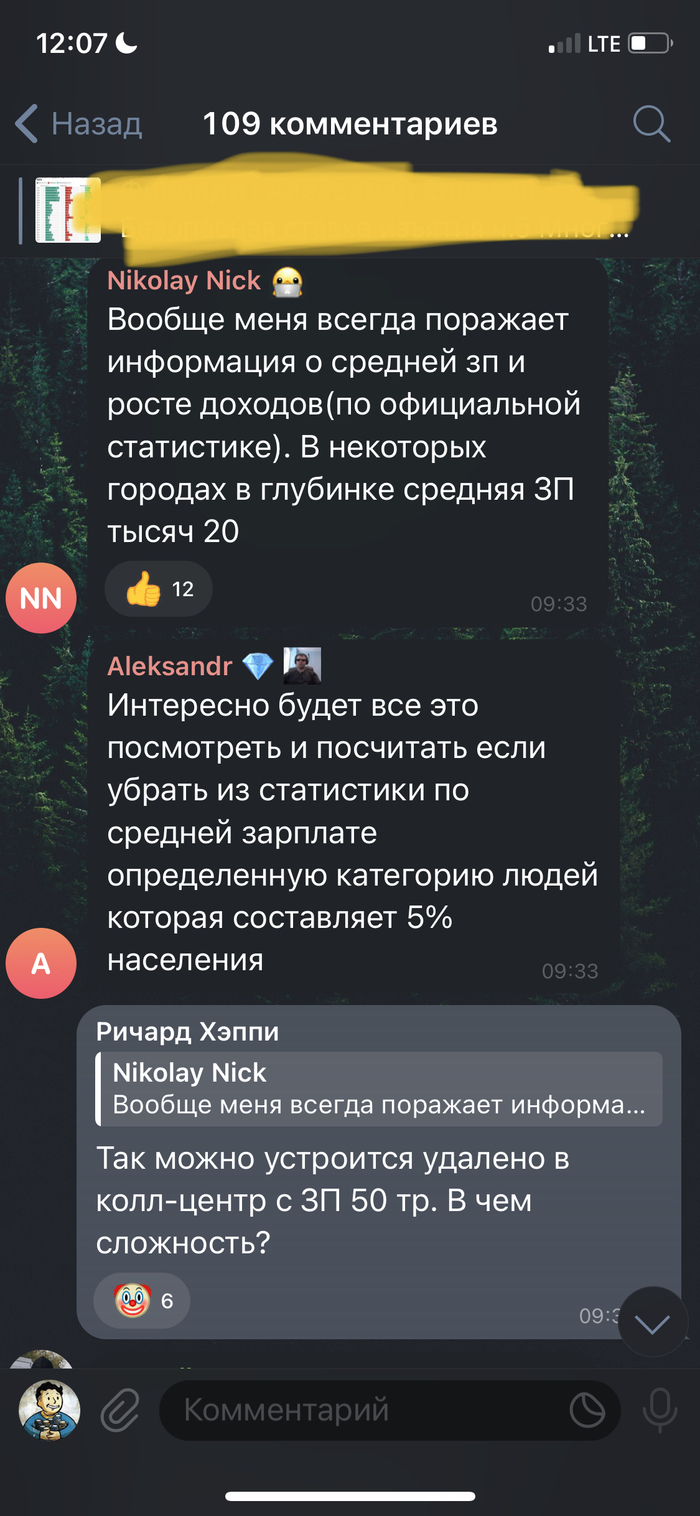
Task: Open Nikolay Nick's name link
Action: pyautogui.click(x=184, y=281)
